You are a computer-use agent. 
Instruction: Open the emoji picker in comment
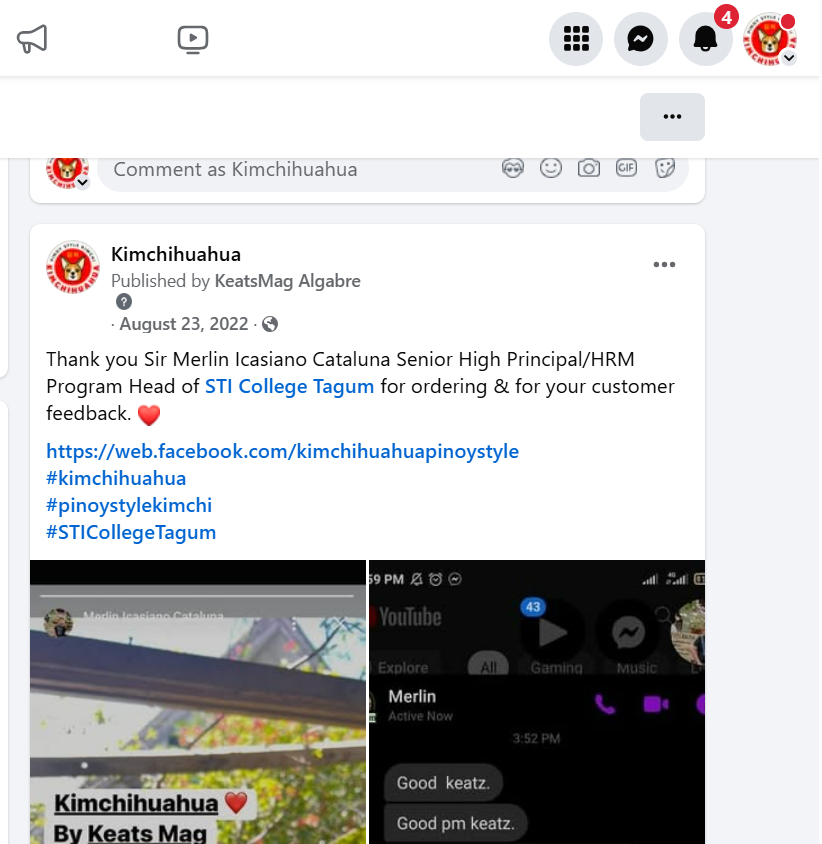coord(551,168)
